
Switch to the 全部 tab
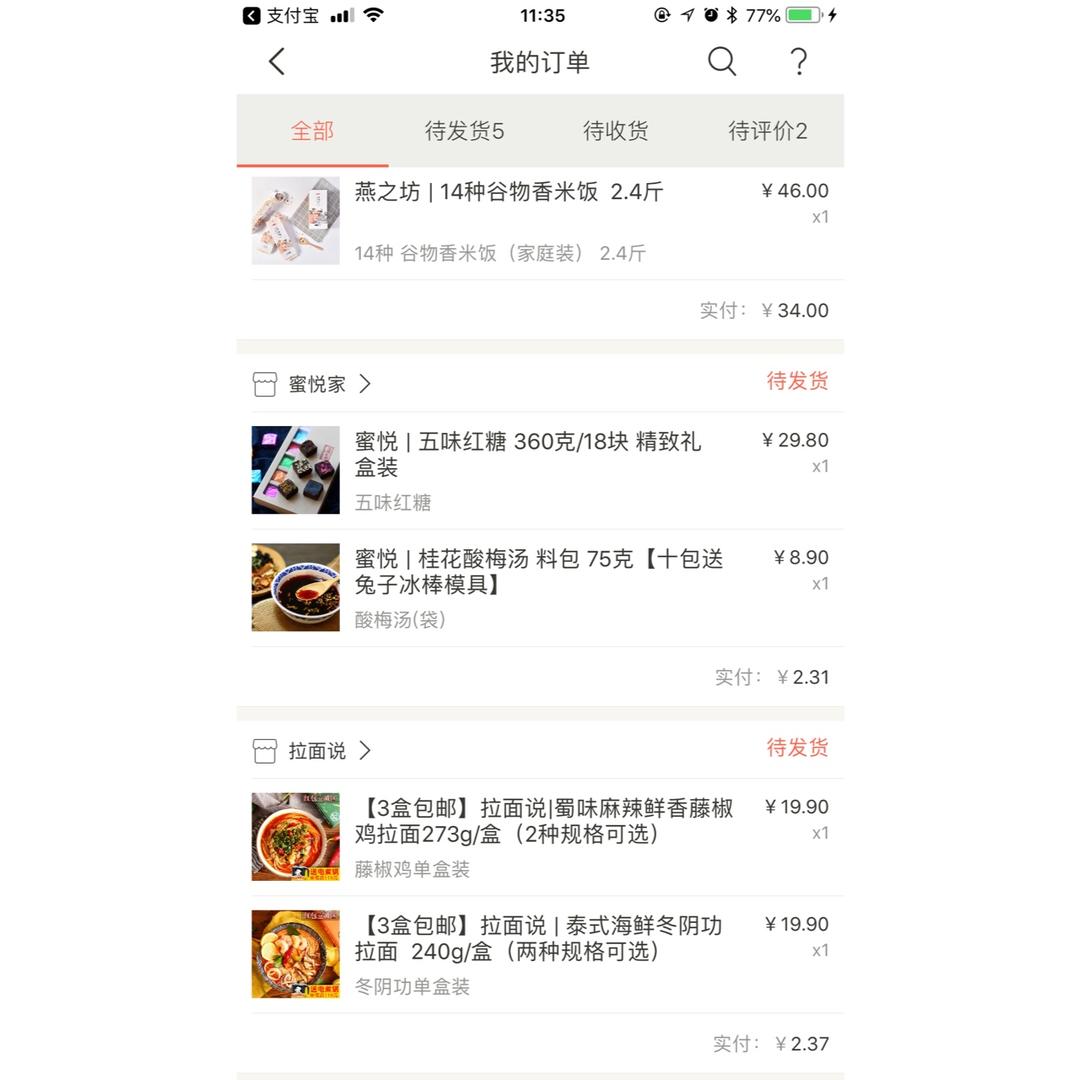tap(312, 131)
